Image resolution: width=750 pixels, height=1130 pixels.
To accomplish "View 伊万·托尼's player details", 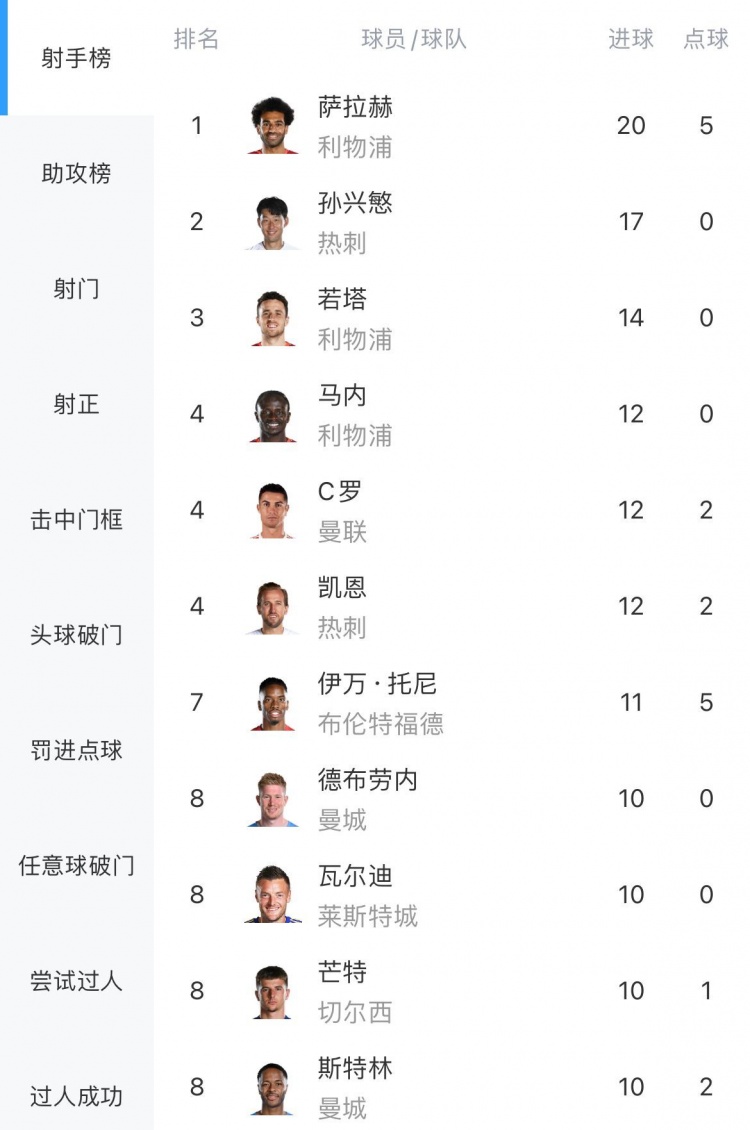I will [x=378, y=702].
